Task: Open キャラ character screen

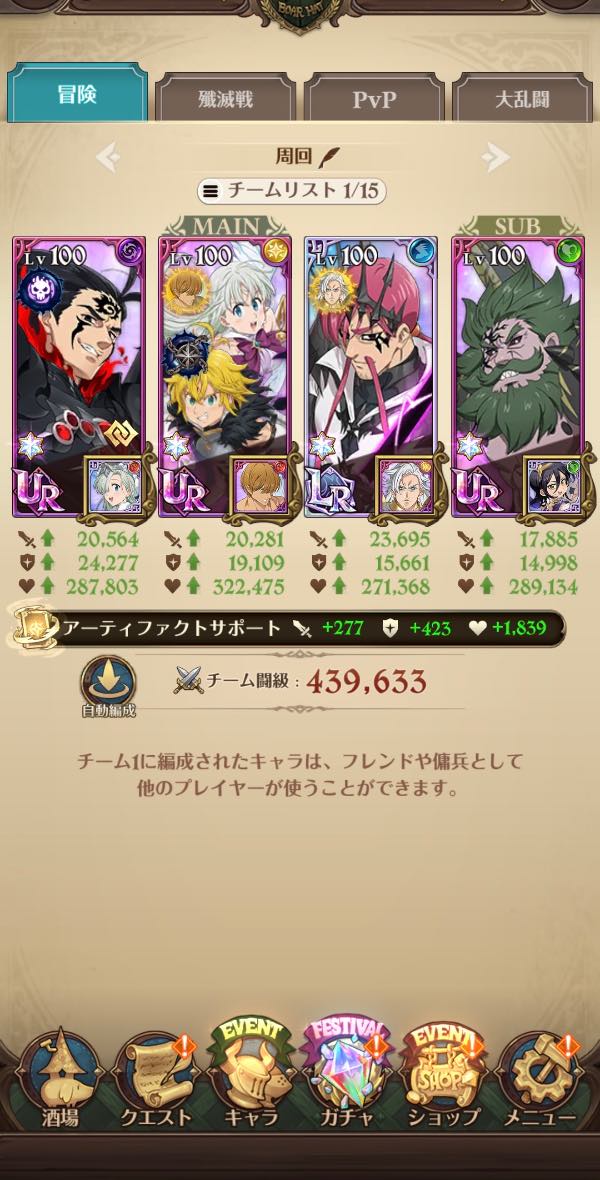Action: click(x=250, y=1080)
